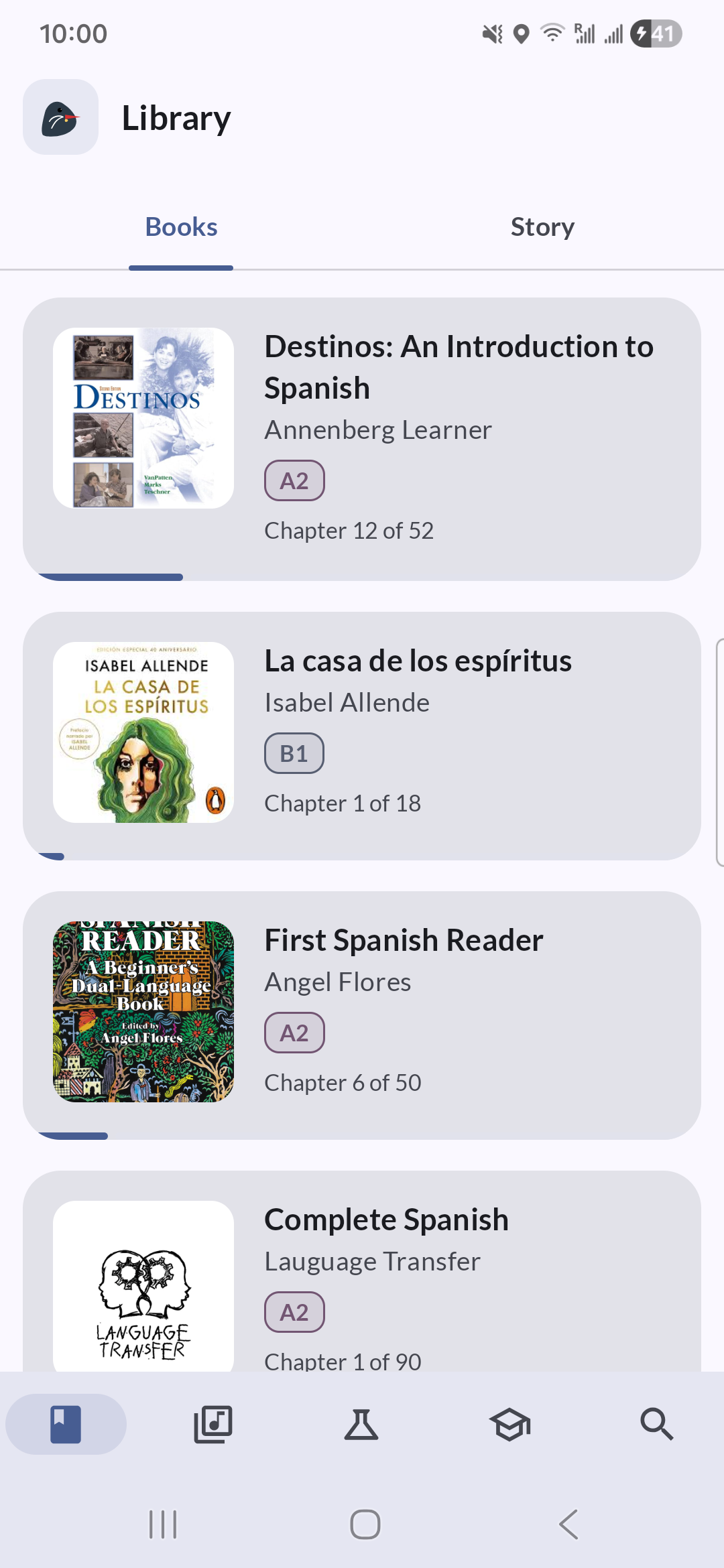Tap the Language Transfer cover artwork
This screenshot has width=724, height=1568.
pyautogui.click(x=143, y=1290)
